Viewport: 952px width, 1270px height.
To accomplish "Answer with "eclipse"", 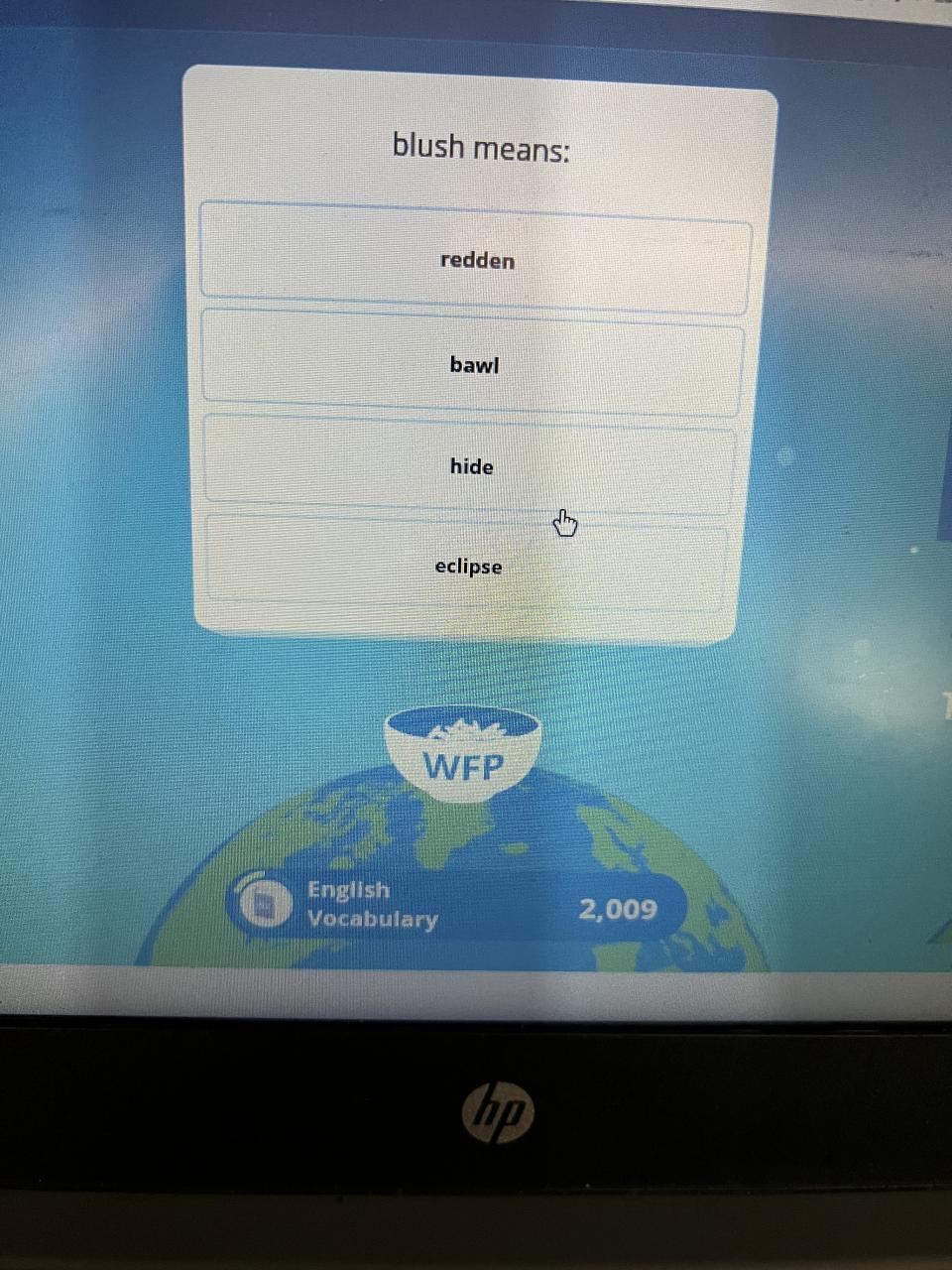I will (468, 567).
